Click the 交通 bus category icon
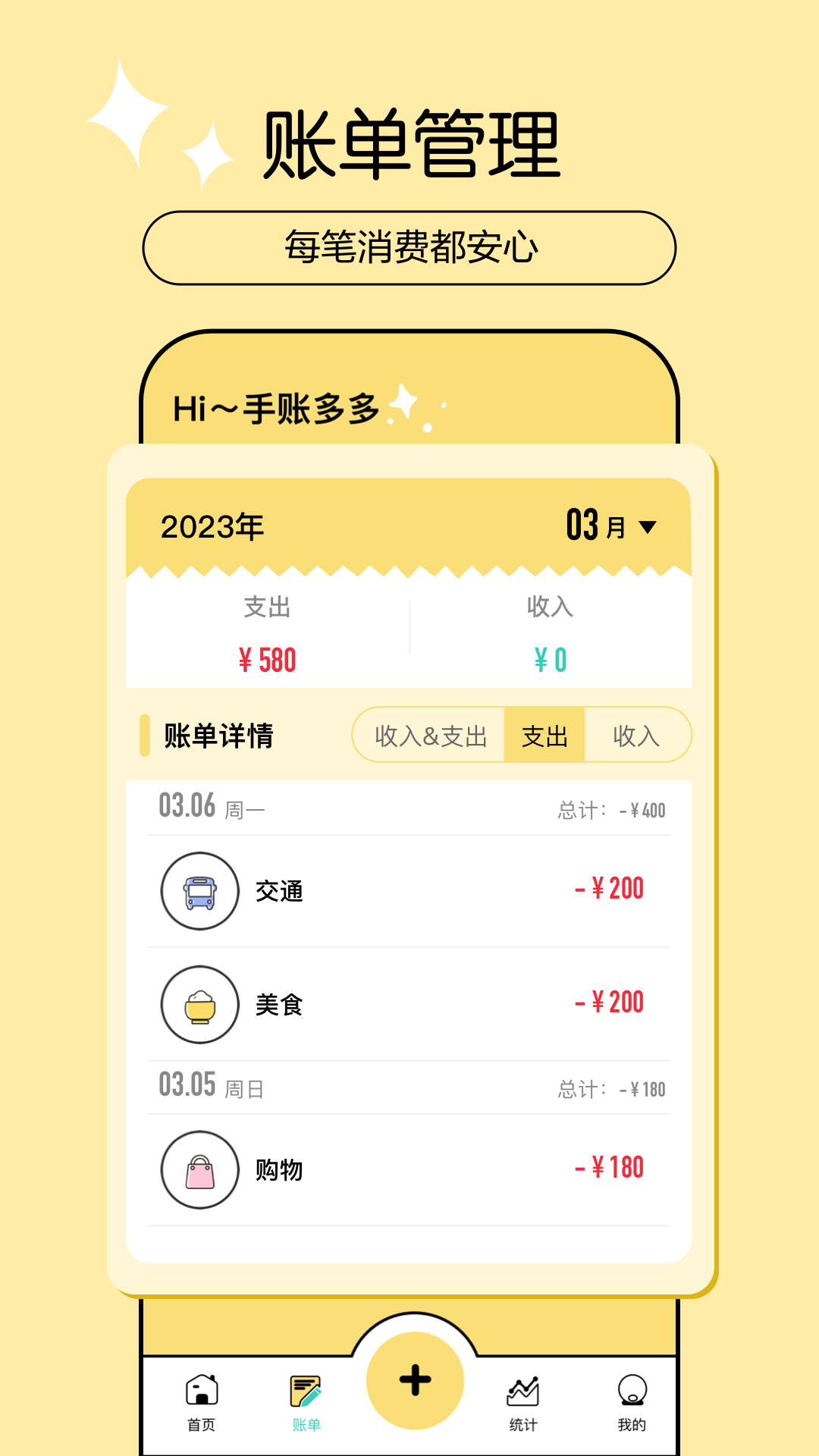The height and width of the screenshot is (1456, 819). coord(199,892)
